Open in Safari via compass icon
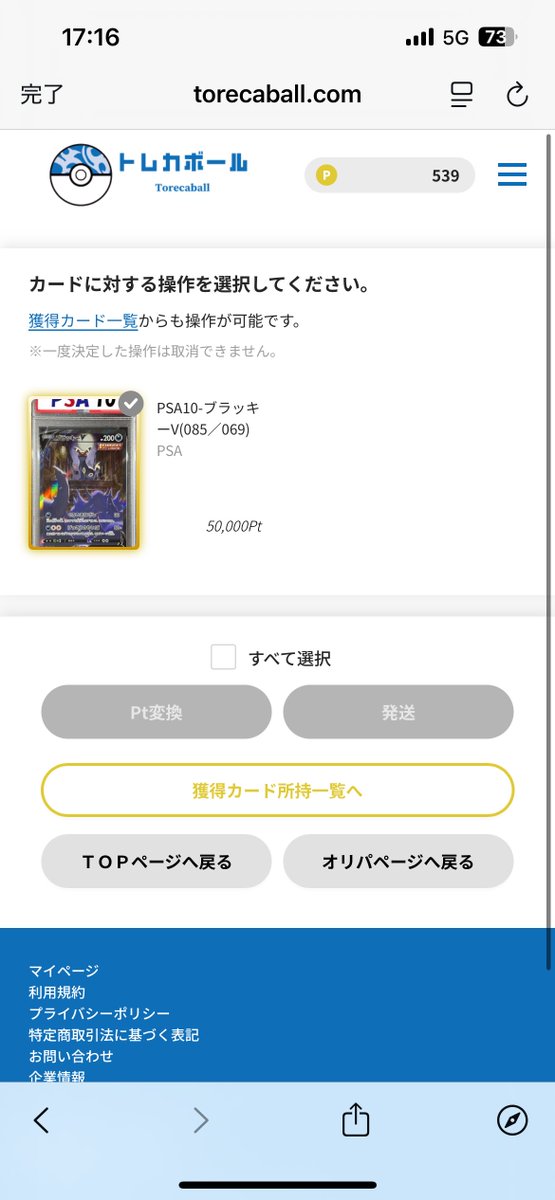The height and width of the screenshot is (1200, 555). [512, 1121]
